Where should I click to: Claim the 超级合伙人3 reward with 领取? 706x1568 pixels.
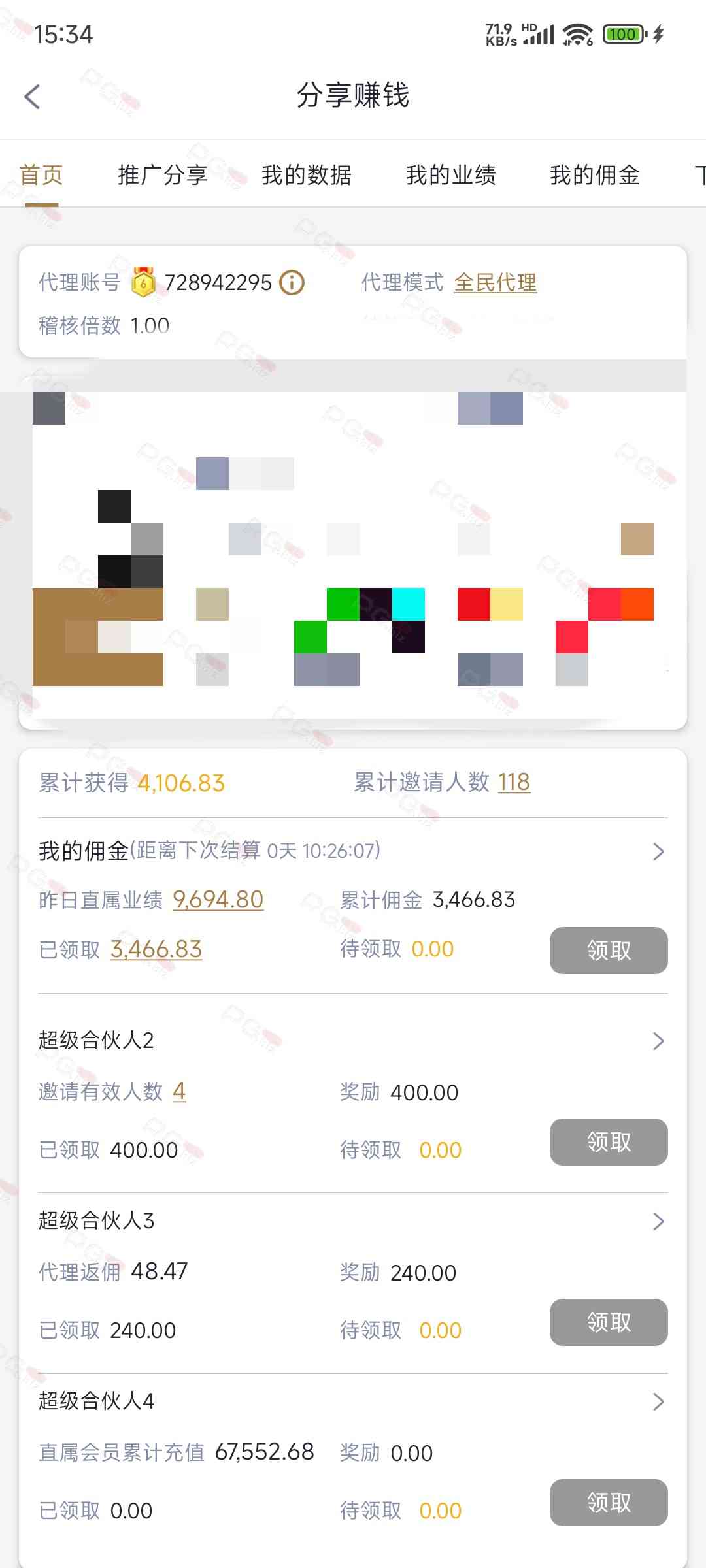[608, 1322]
